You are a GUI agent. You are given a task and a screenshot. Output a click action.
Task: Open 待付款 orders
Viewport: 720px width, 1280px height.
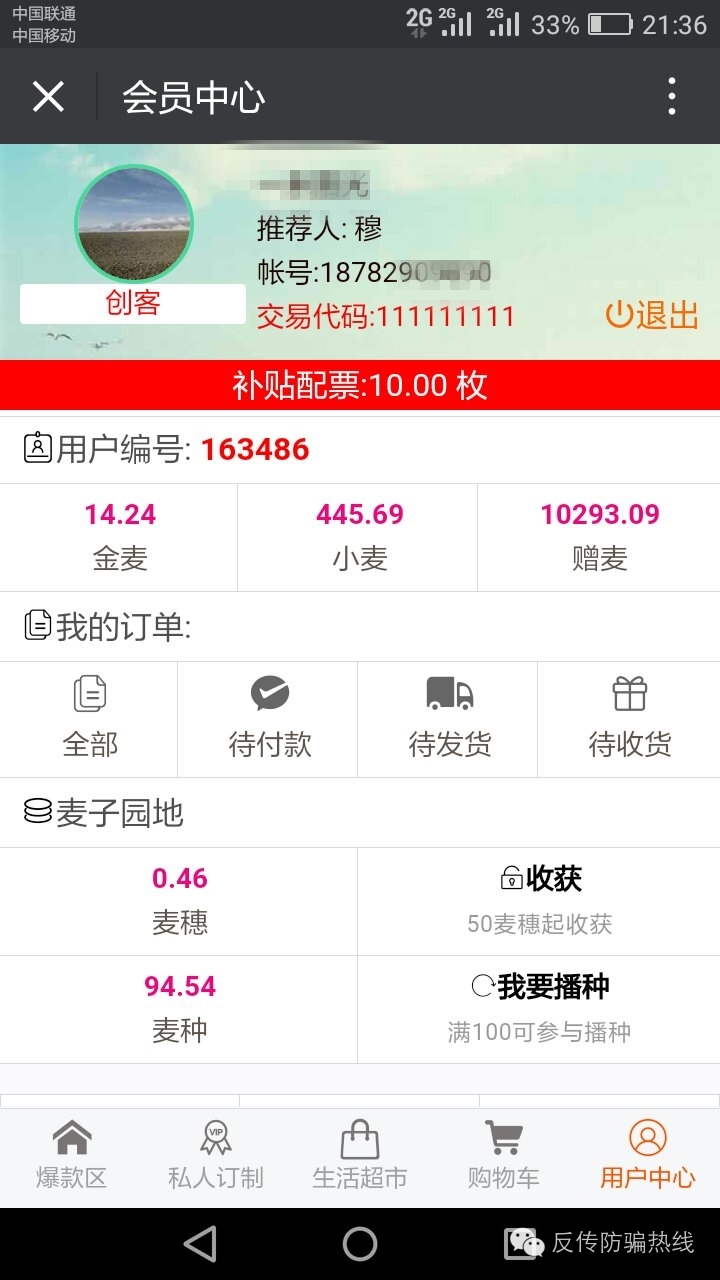pyautogui.click(x=269, y=718)
